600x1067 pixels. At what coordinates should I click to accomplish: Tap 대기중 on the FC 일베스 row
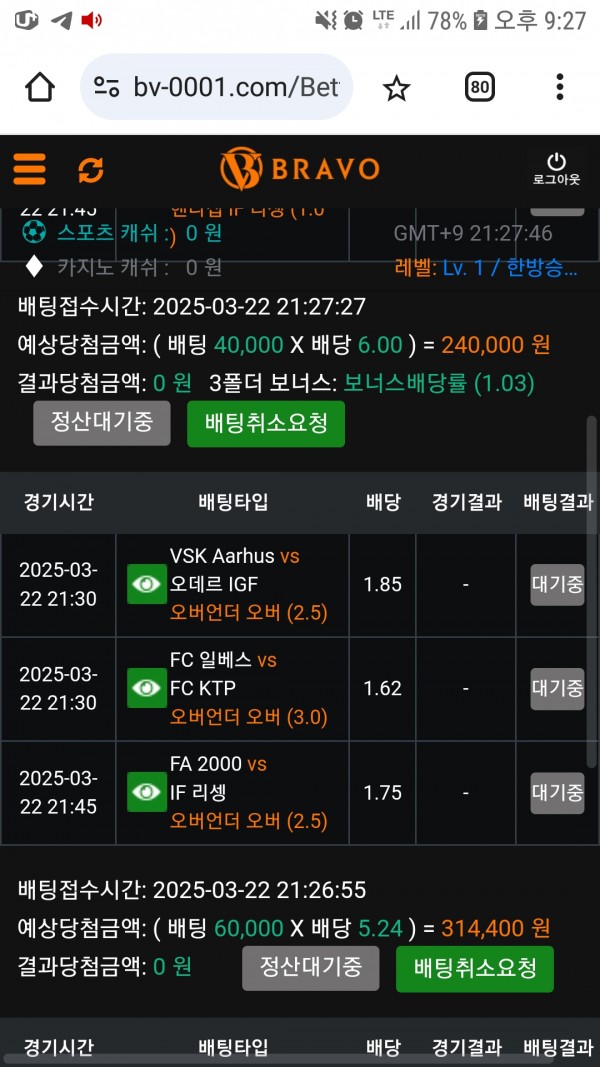(557, 689)
